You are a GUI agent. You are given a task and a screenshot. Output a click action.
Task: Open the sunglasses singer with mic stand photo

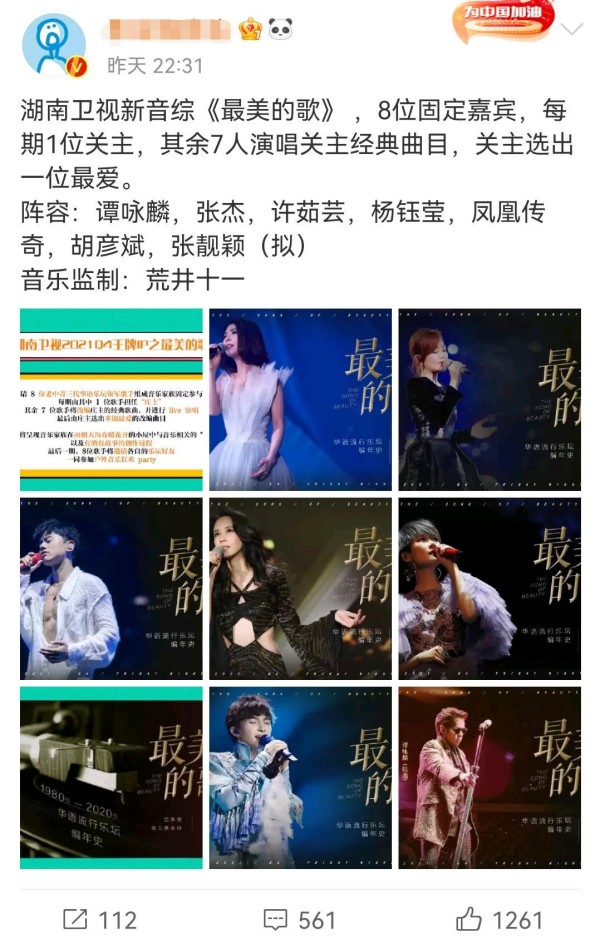489,777
